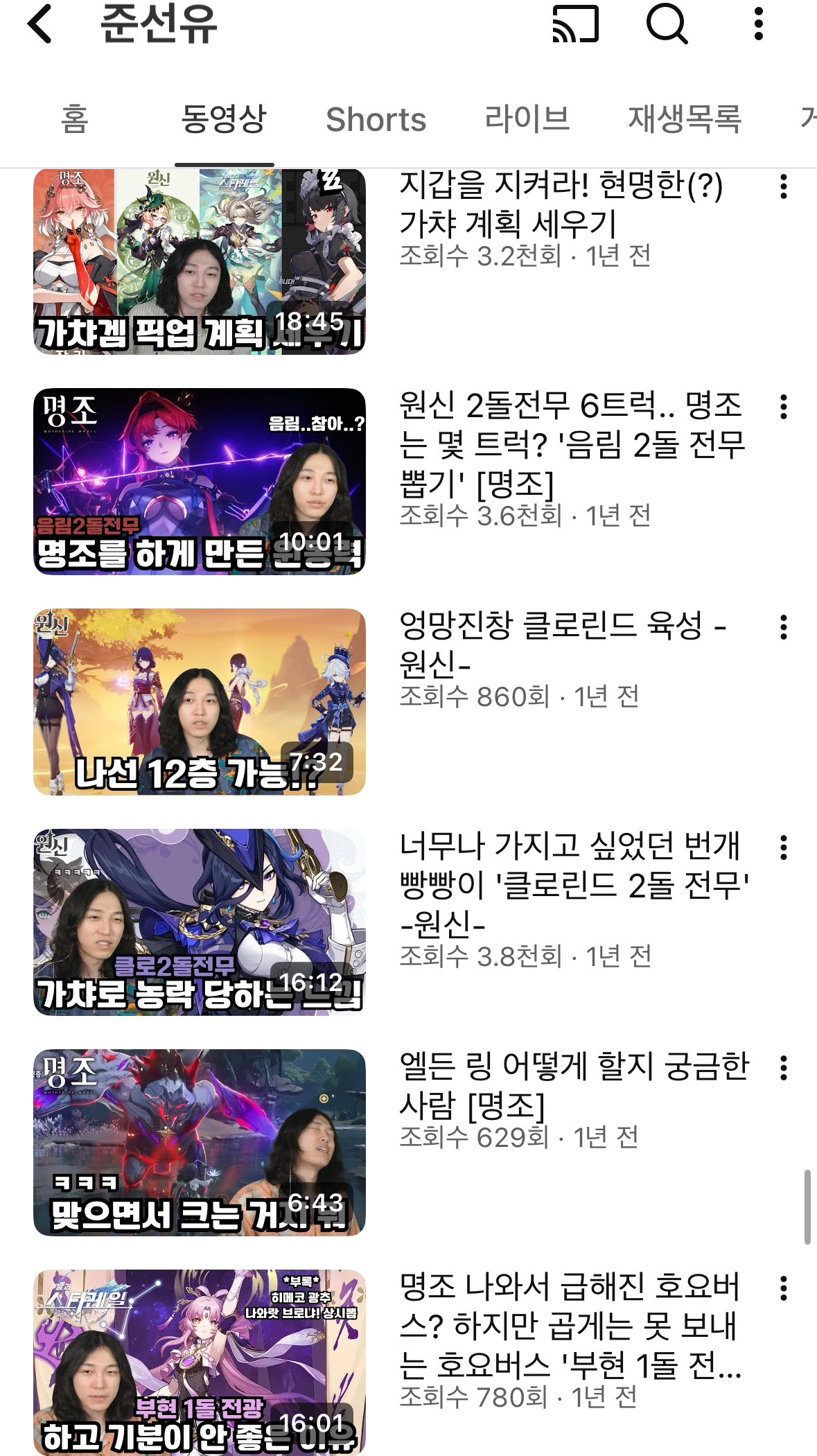Screen dimensions: 817x1456
Task: Select the 동영상 tab
Action: (x=224, y=119)
